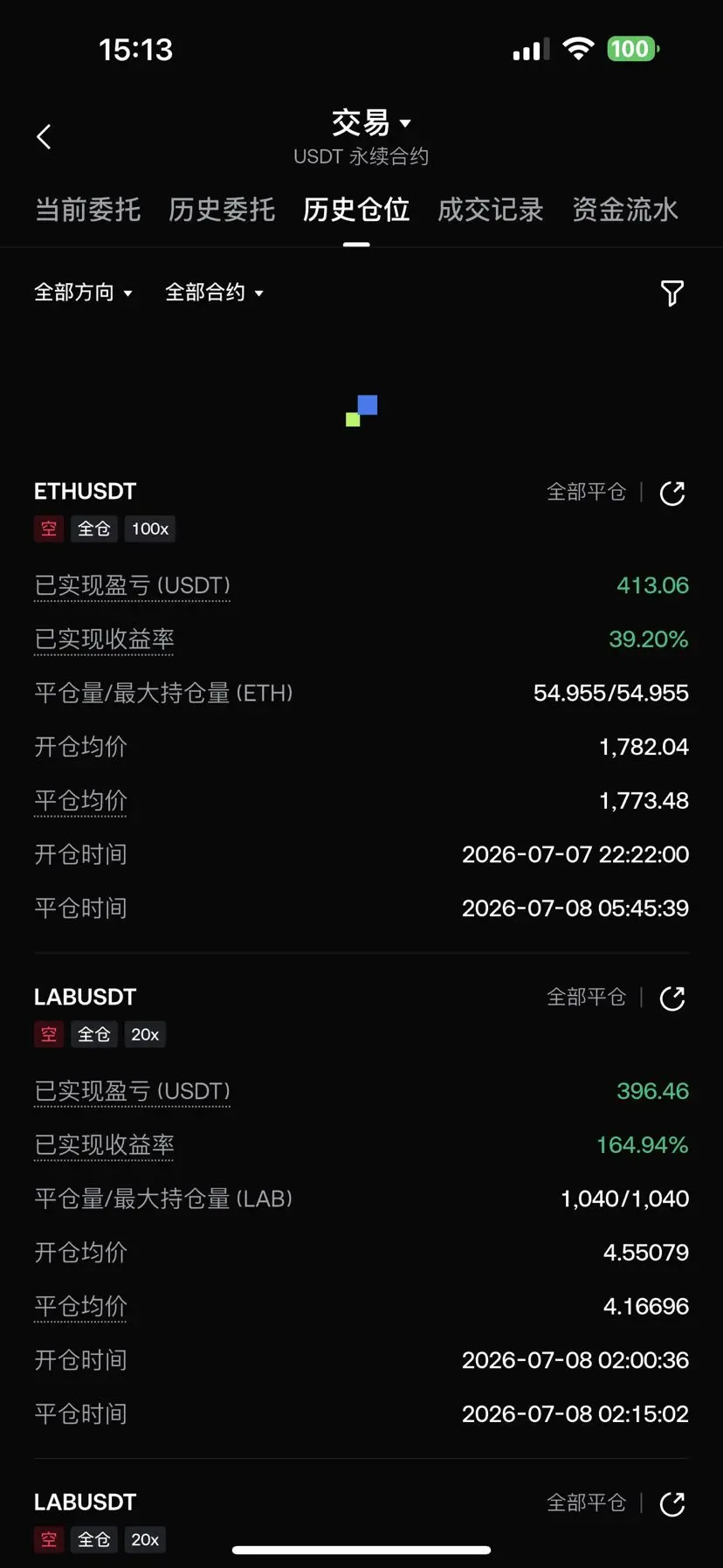Switch to the 历史委托 tab
The width and height of the screenshot is (723, 1568).
pos(222,210)
